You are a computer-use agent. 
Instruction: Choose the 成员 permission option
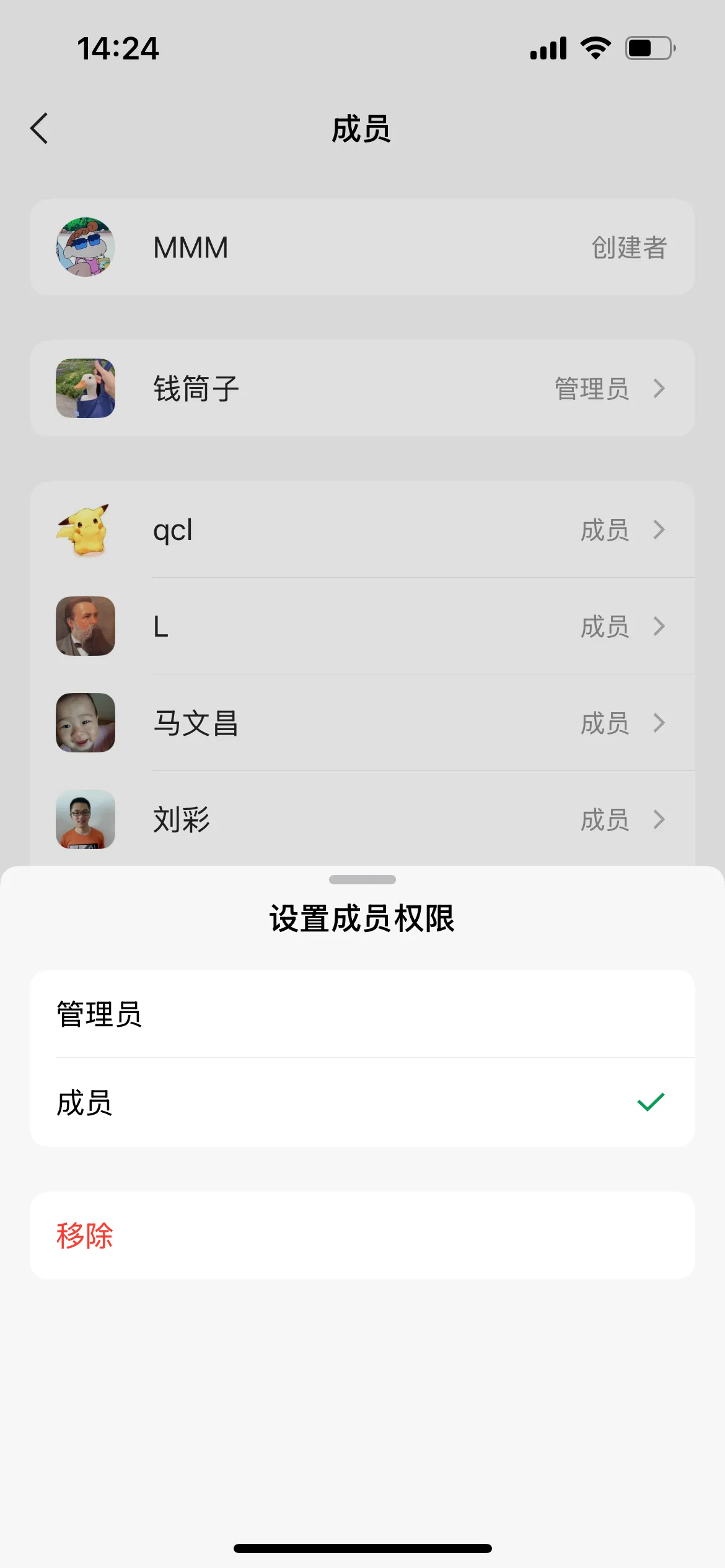[x=362, y=1103]
